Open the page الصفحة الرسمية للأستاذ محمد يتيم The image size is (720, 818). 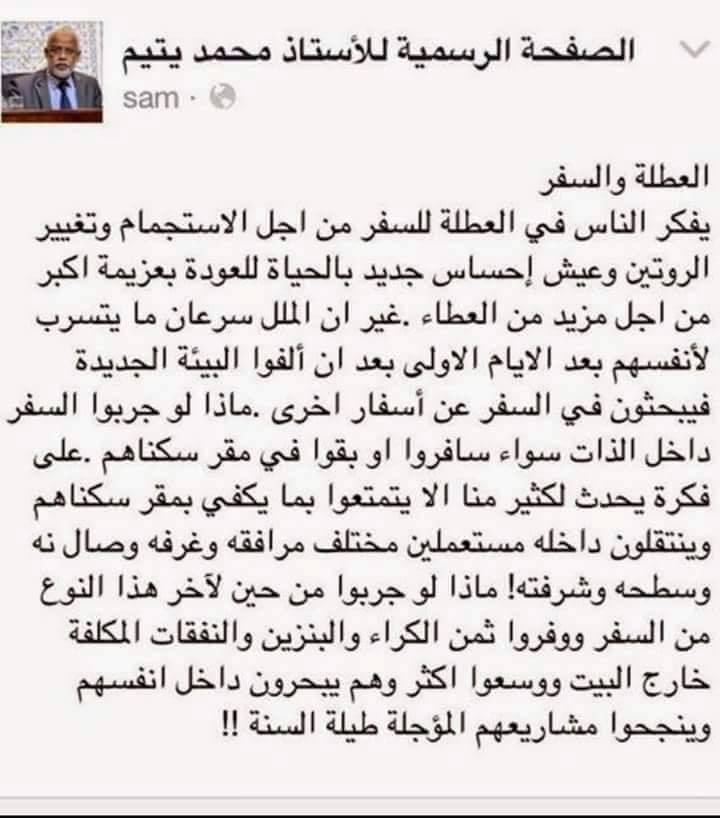(x=380, y=54)
